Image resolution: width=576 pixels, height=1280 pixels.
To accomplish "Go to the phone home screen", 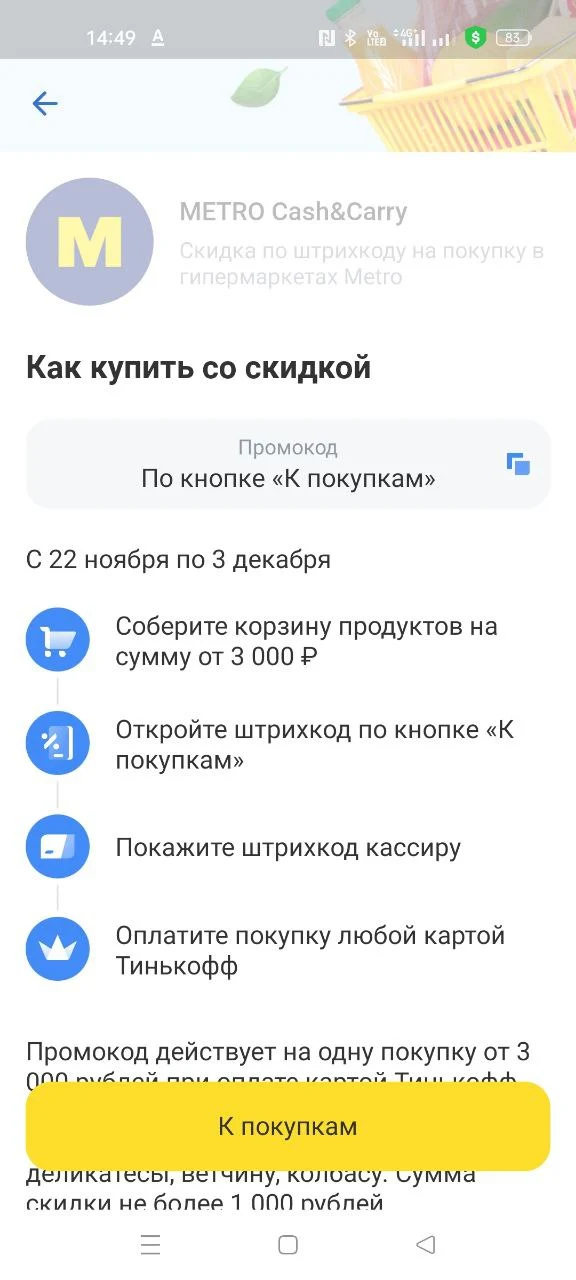I will [x=288, y=1244].
